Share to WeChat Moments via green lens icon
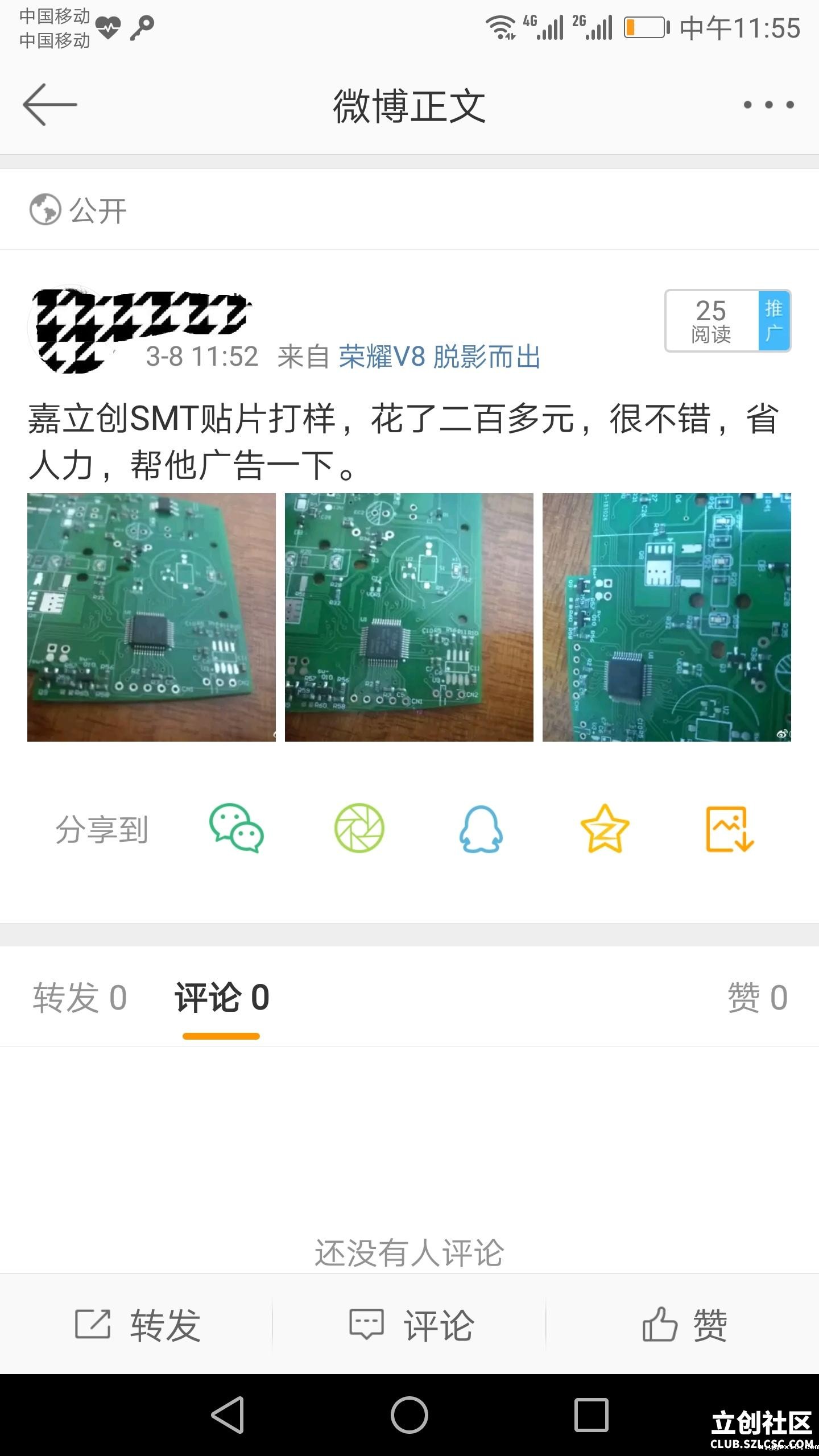819x1456 pixels. [360, 830]
